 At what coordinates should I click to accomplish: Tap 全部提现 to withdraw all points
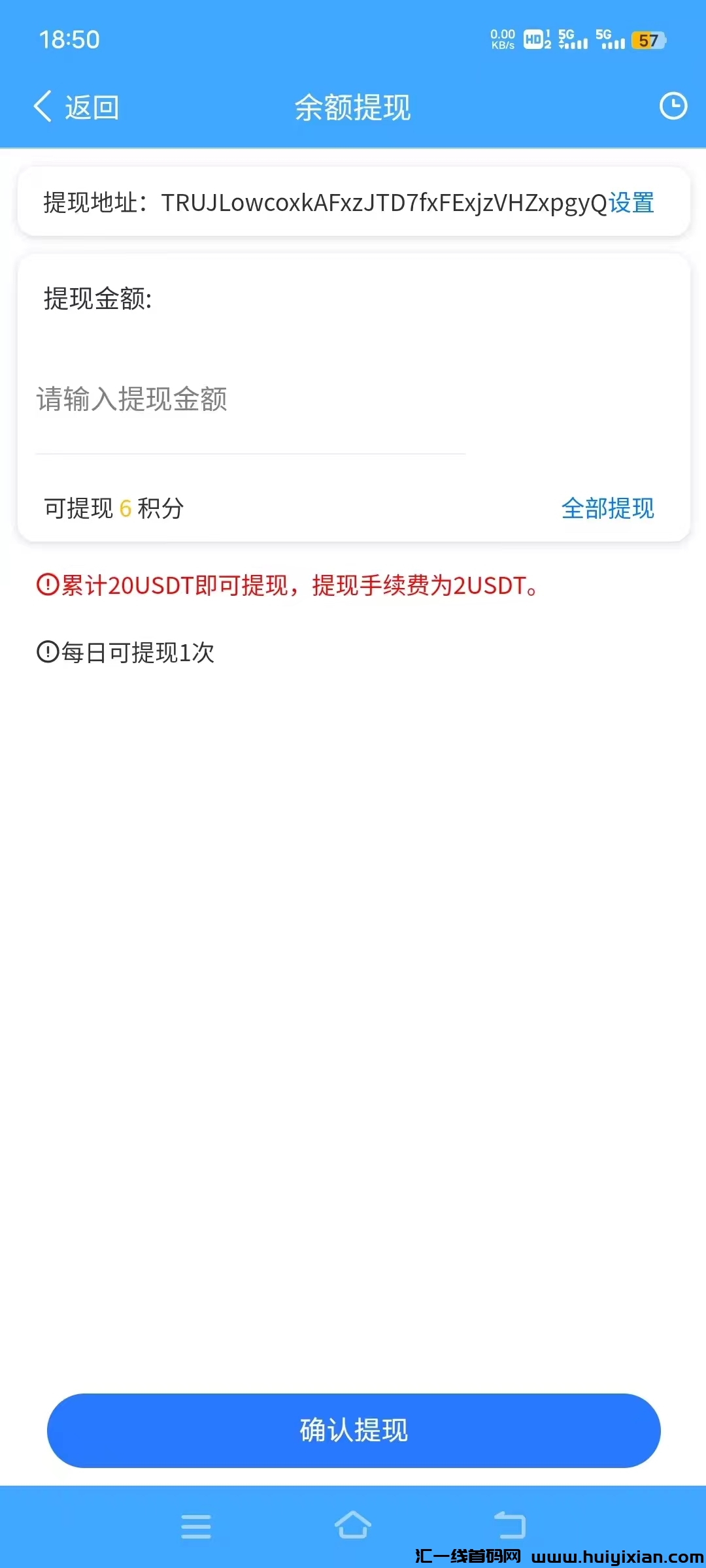(608, 509)
